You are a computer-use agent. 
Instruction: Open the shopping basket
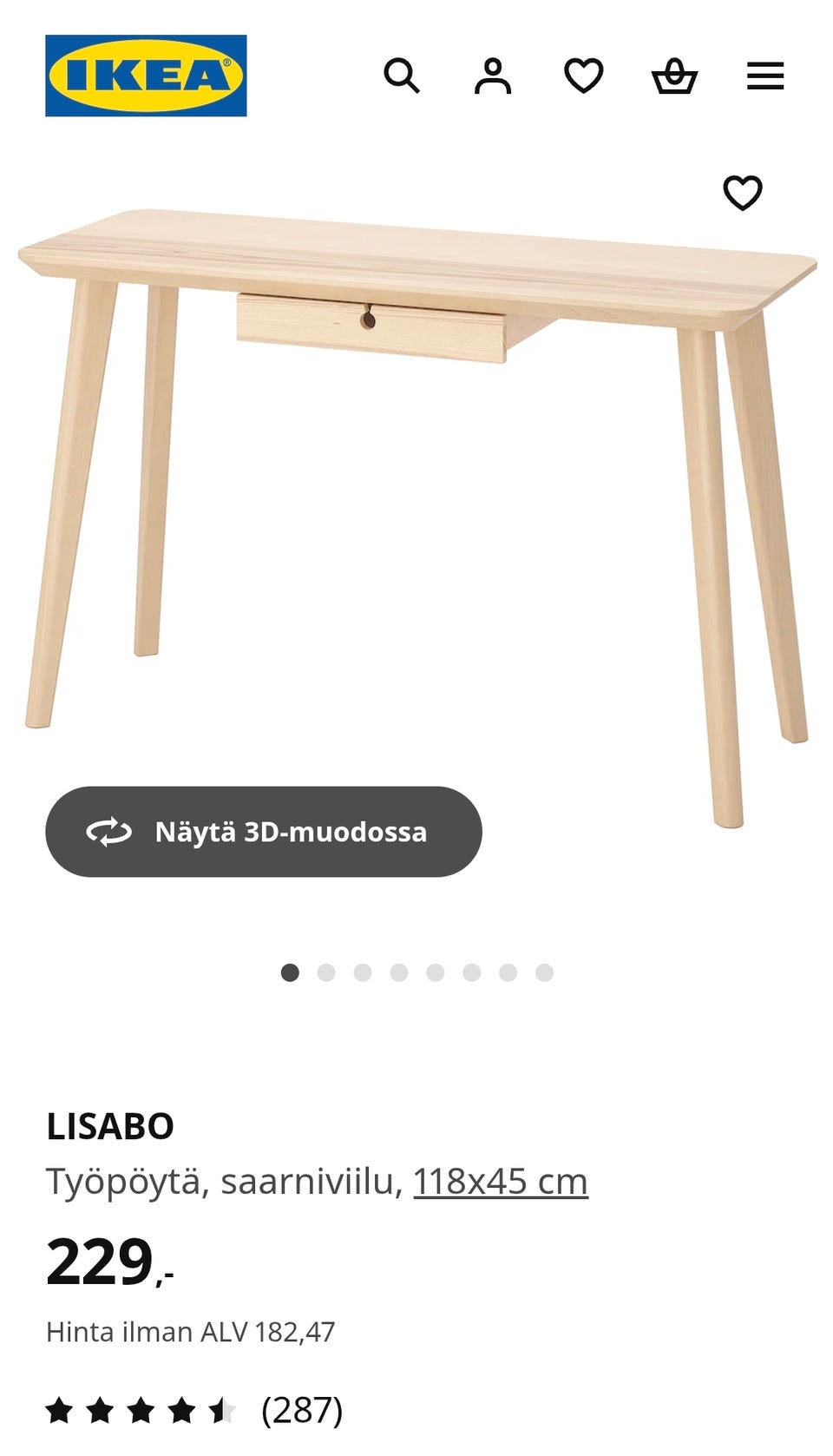(x=674, y=76)
